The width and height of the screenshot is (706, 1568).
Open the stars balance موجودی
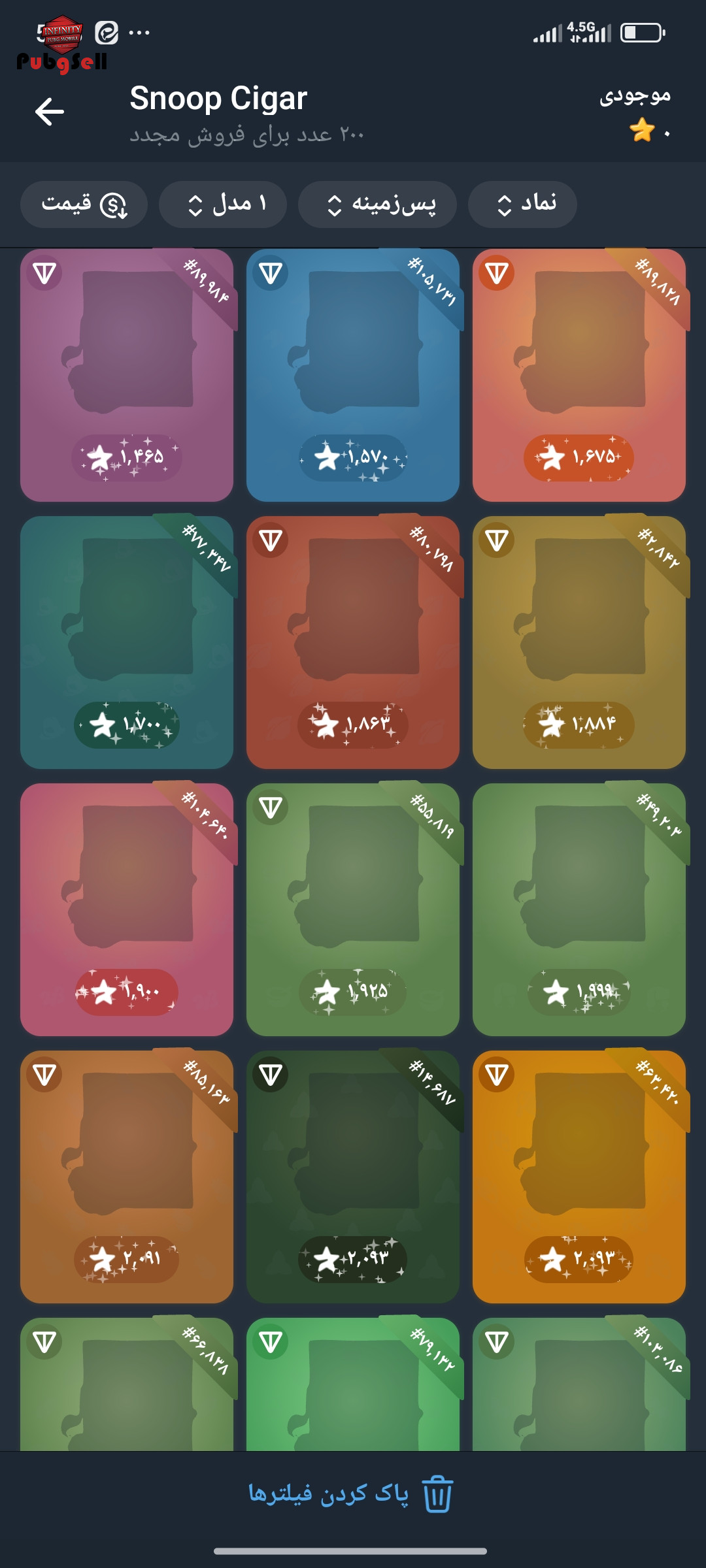pyautogui.click(x=636, y=112)
